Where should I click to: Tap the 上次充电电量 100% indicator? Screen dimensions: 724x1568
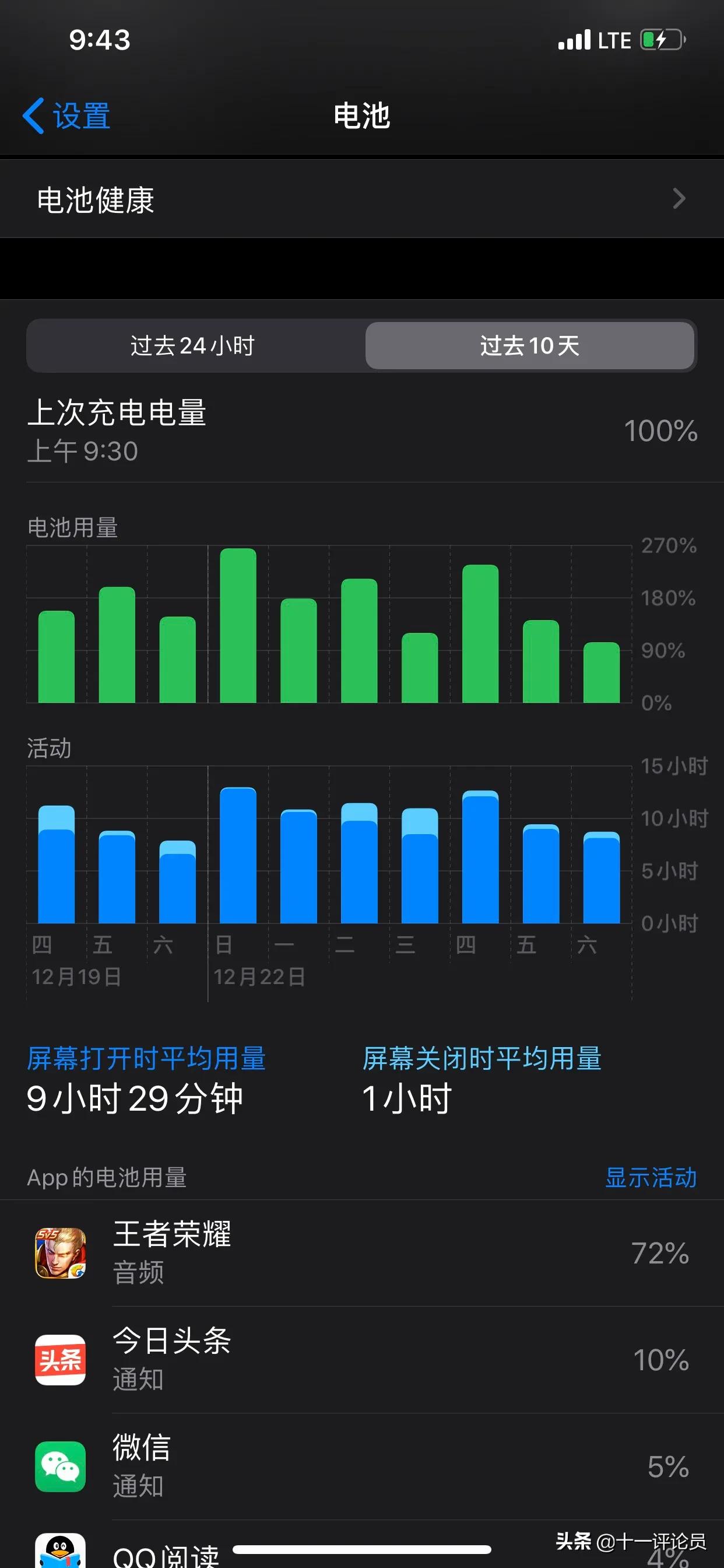pyautogui.click(x=660, y=433)
